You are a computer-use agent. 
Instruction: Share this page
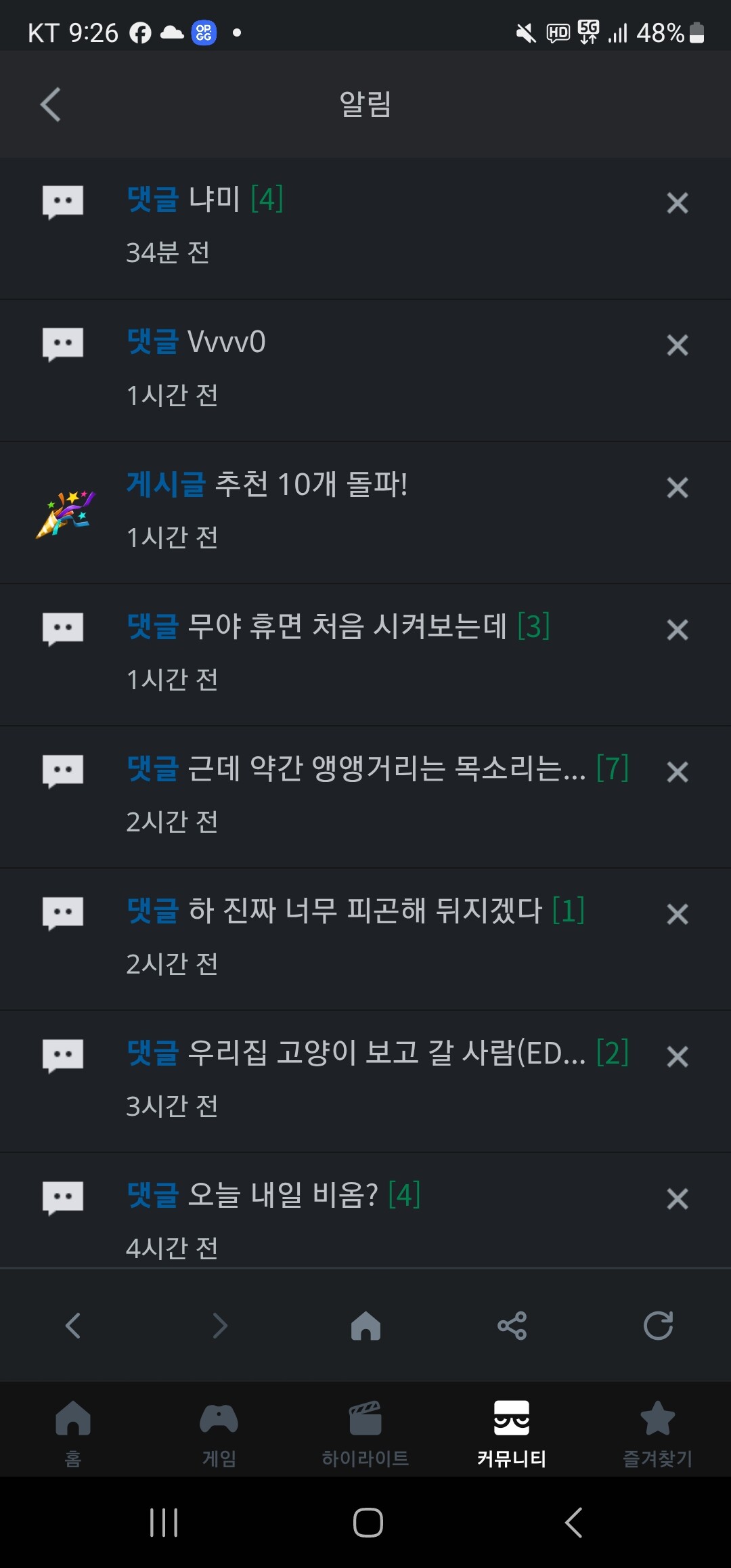(512, 1326)
